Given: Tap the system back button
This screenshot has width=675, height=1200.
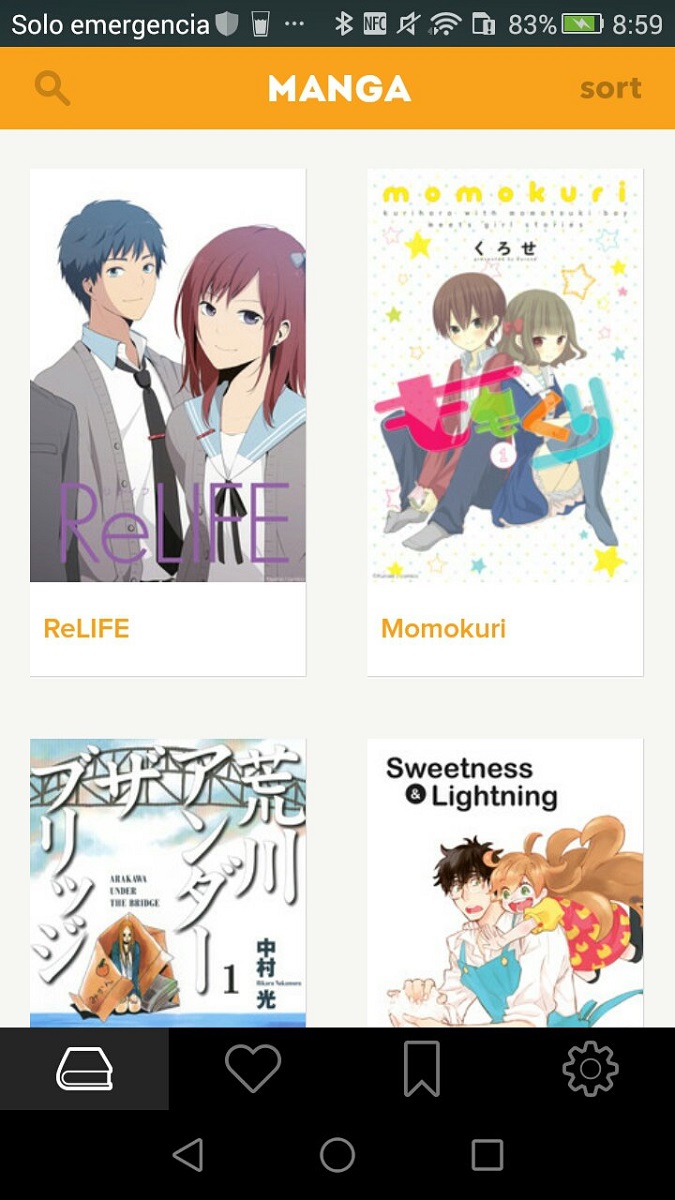Looking at the screenshot, I should pyautogui.click(x=188, y=1155).
